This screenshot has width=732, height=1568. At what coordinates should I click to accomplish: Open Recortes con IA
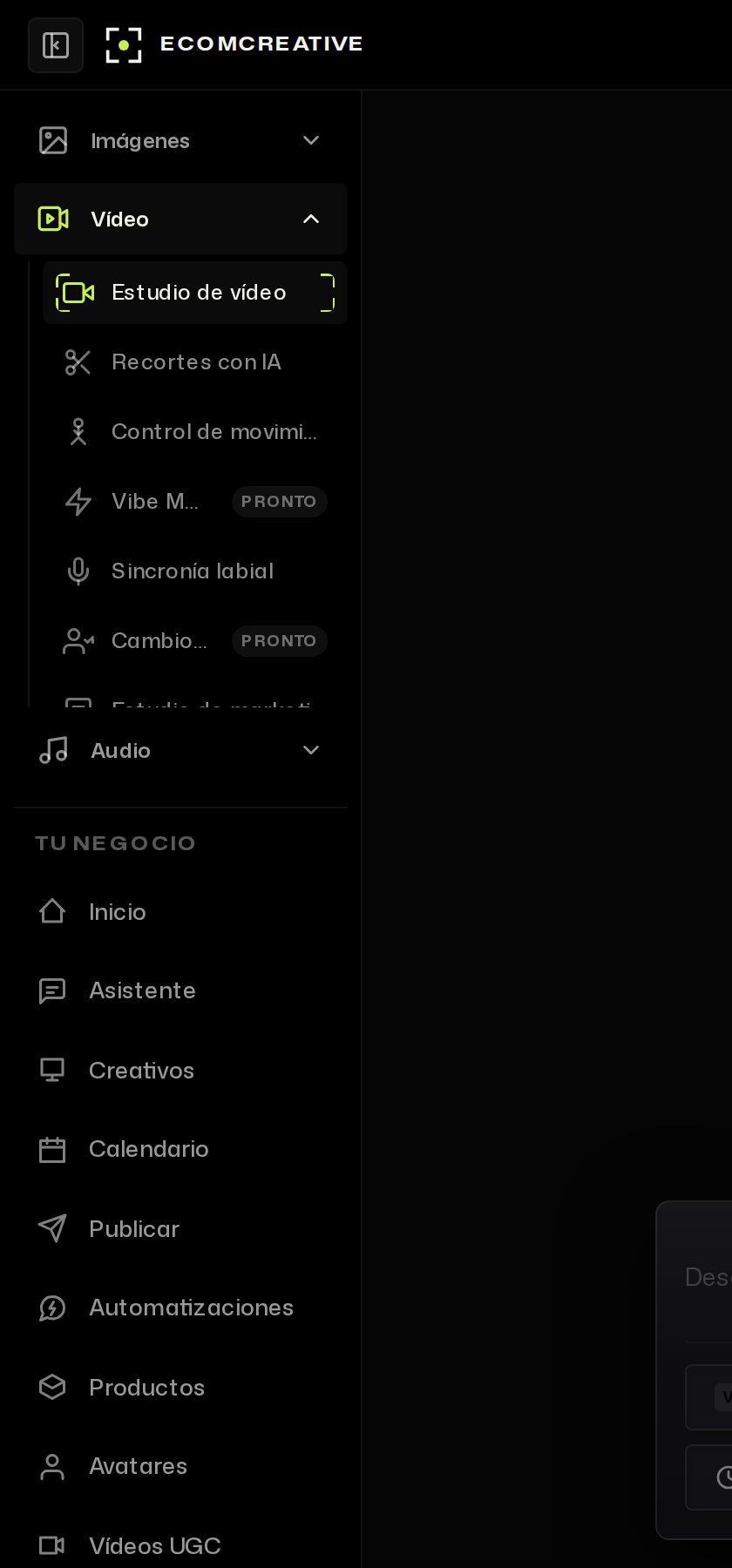(195, 362)
